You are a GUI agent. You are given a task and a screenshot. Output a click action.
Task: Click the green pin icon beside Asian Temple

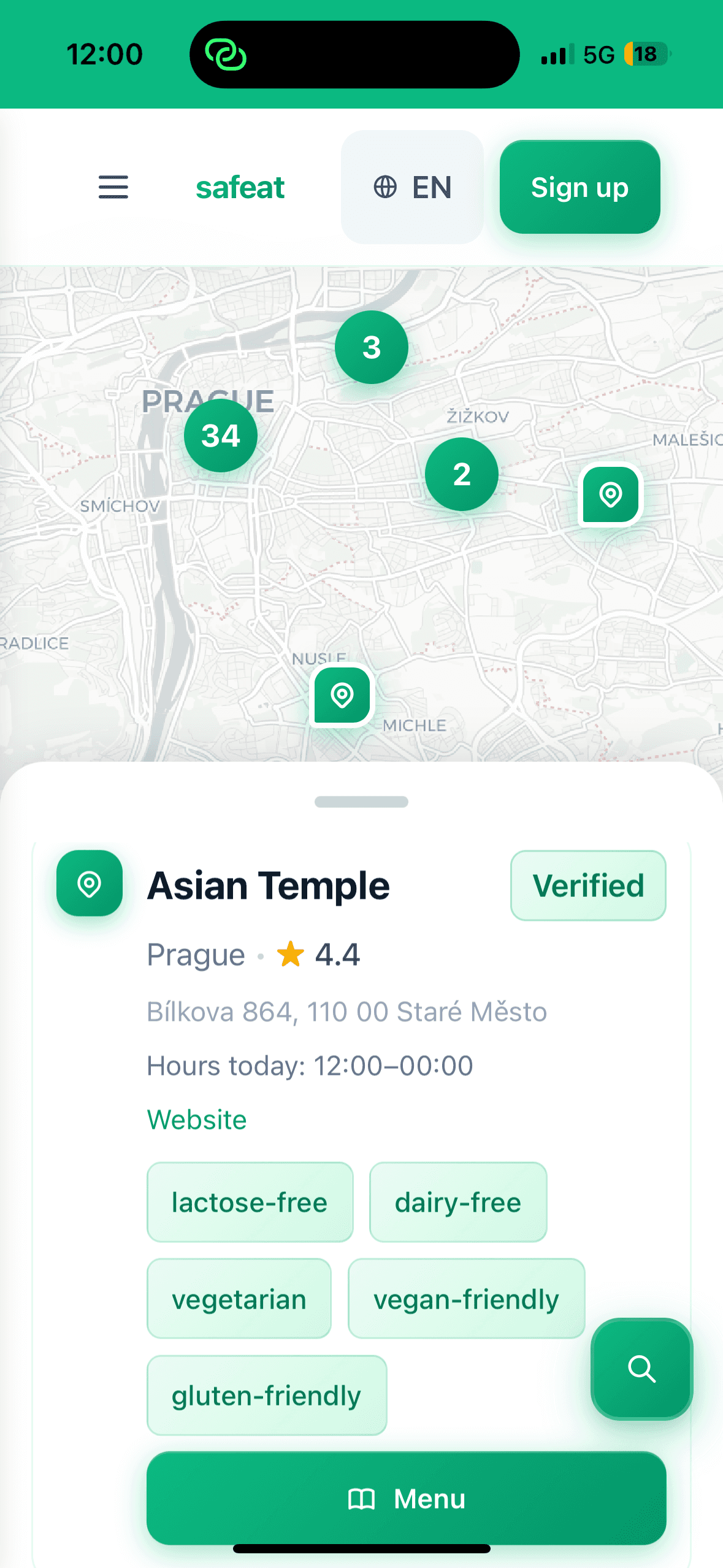pyautogui.click(x=90, y=884)
